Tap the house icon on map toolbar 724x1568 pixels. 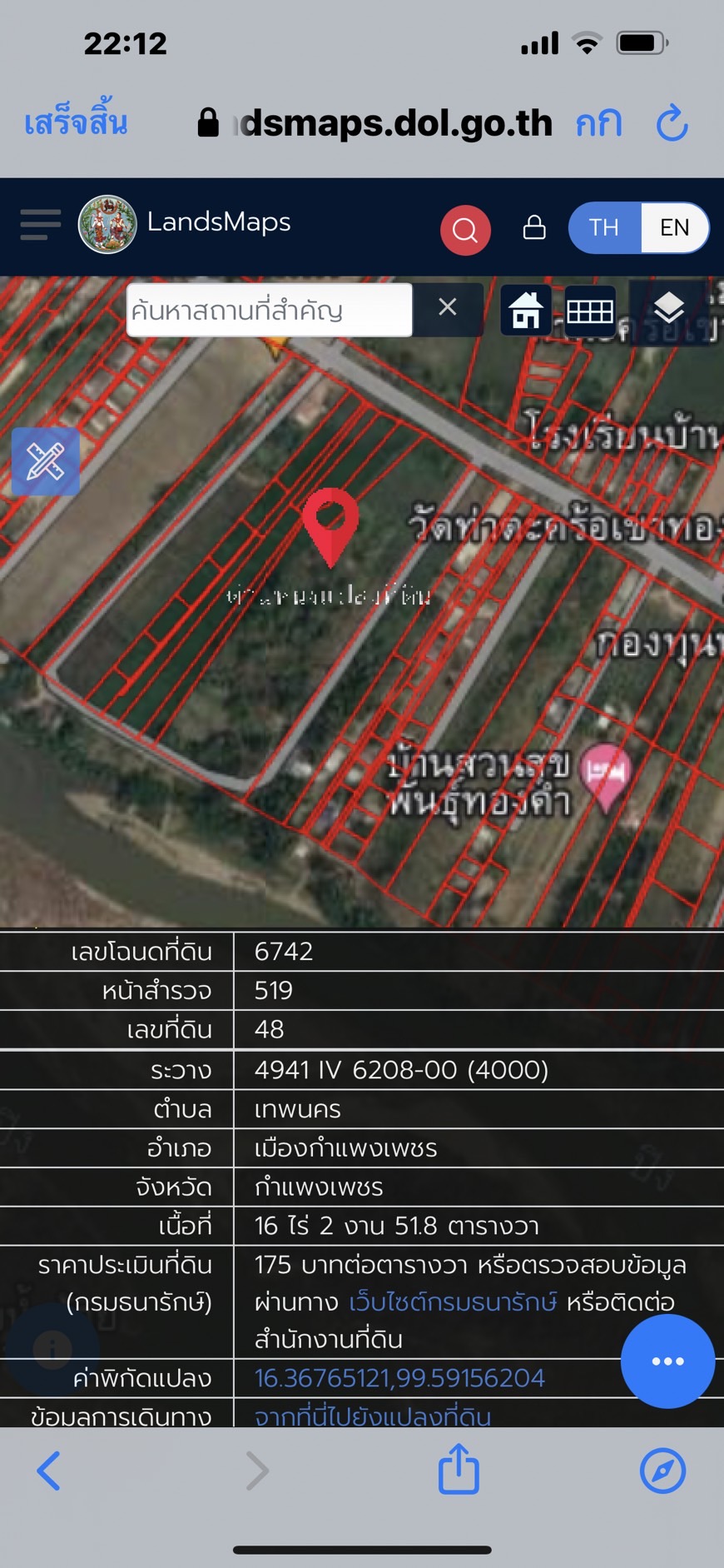coord(526,311)
